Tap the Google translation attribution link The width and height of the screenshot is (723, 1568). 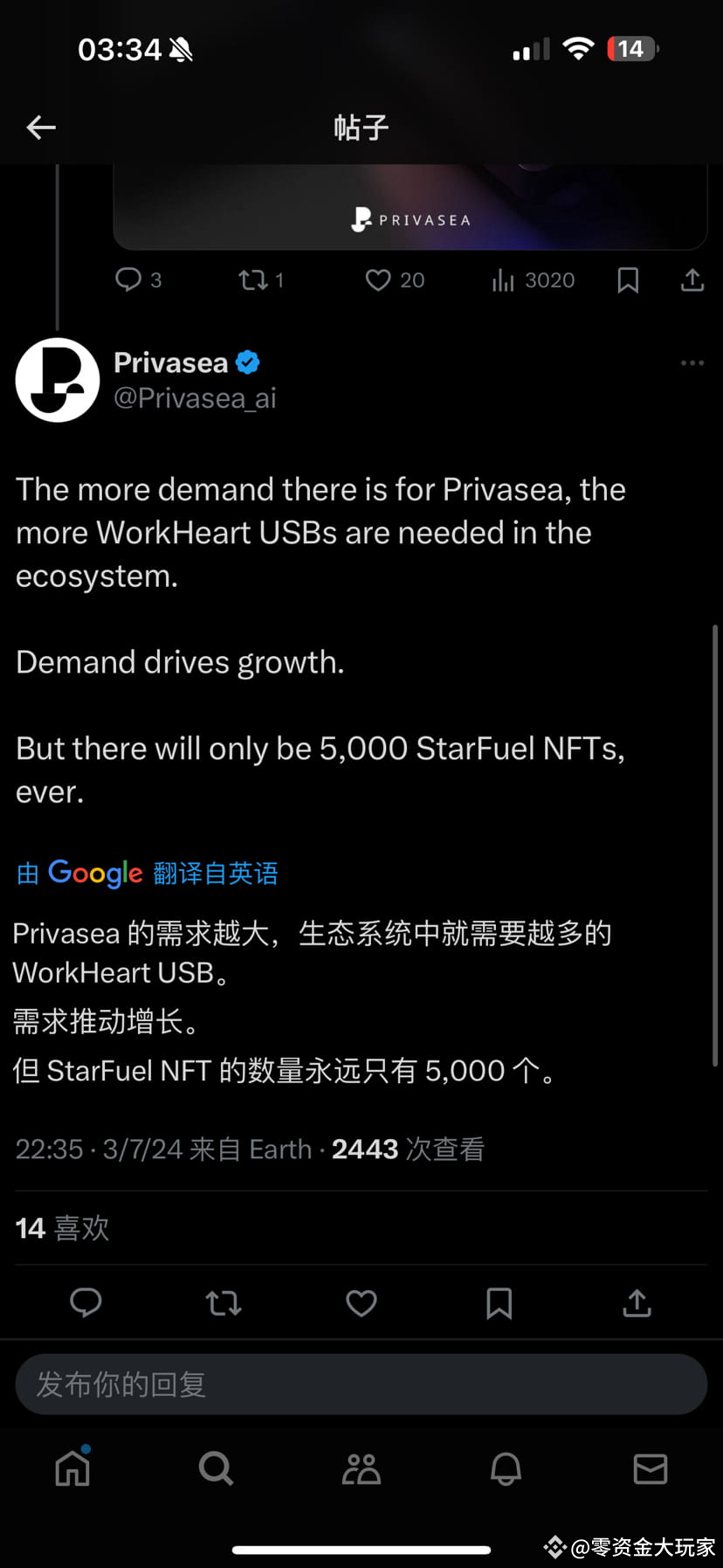pos(146,873)
